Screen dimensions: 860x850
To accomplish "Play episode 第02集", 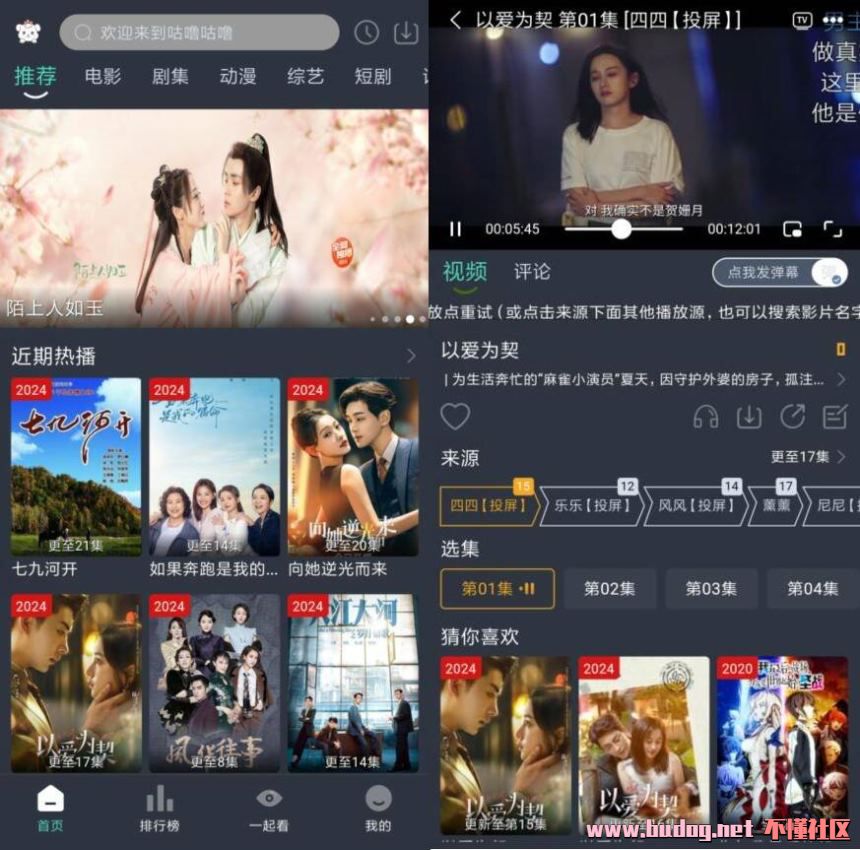I will (x=610, y=589).
